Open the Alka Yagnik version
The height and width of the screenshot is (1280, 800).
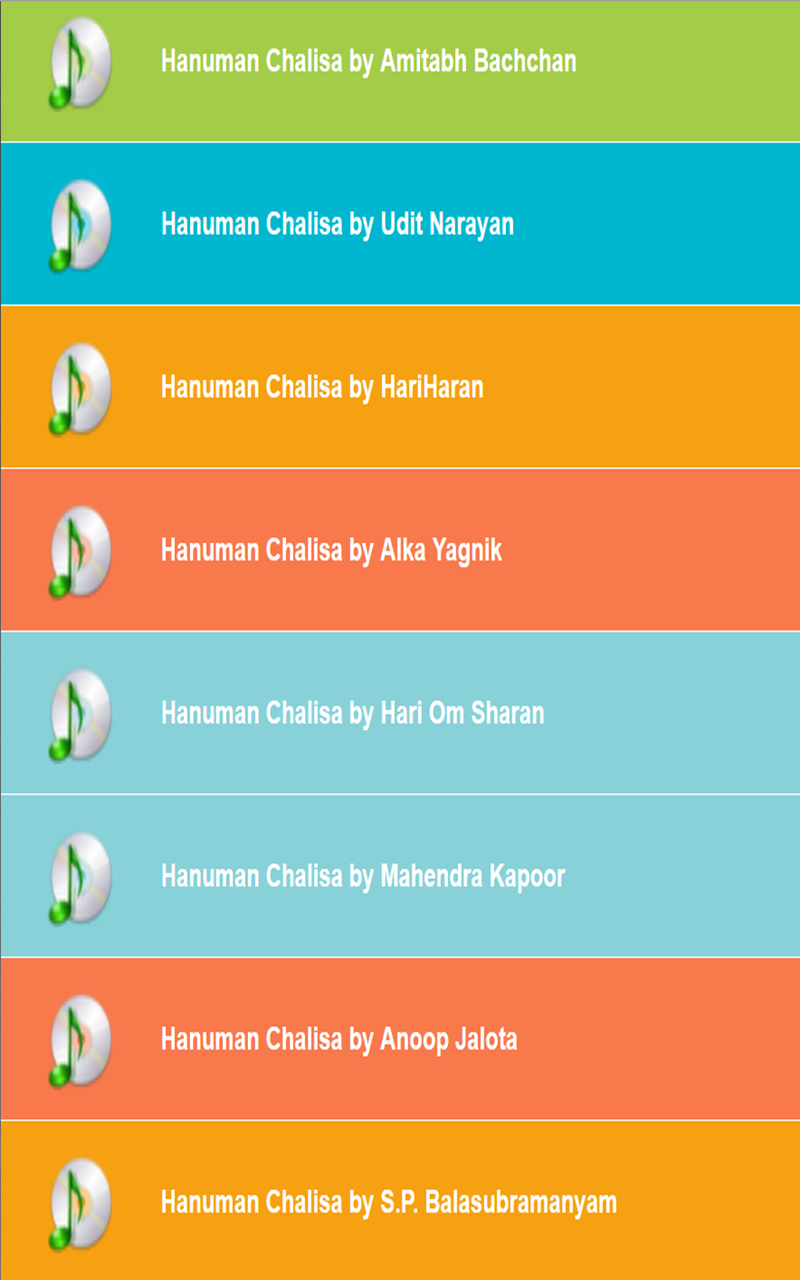pyautogui.click(x=331, y=550)
